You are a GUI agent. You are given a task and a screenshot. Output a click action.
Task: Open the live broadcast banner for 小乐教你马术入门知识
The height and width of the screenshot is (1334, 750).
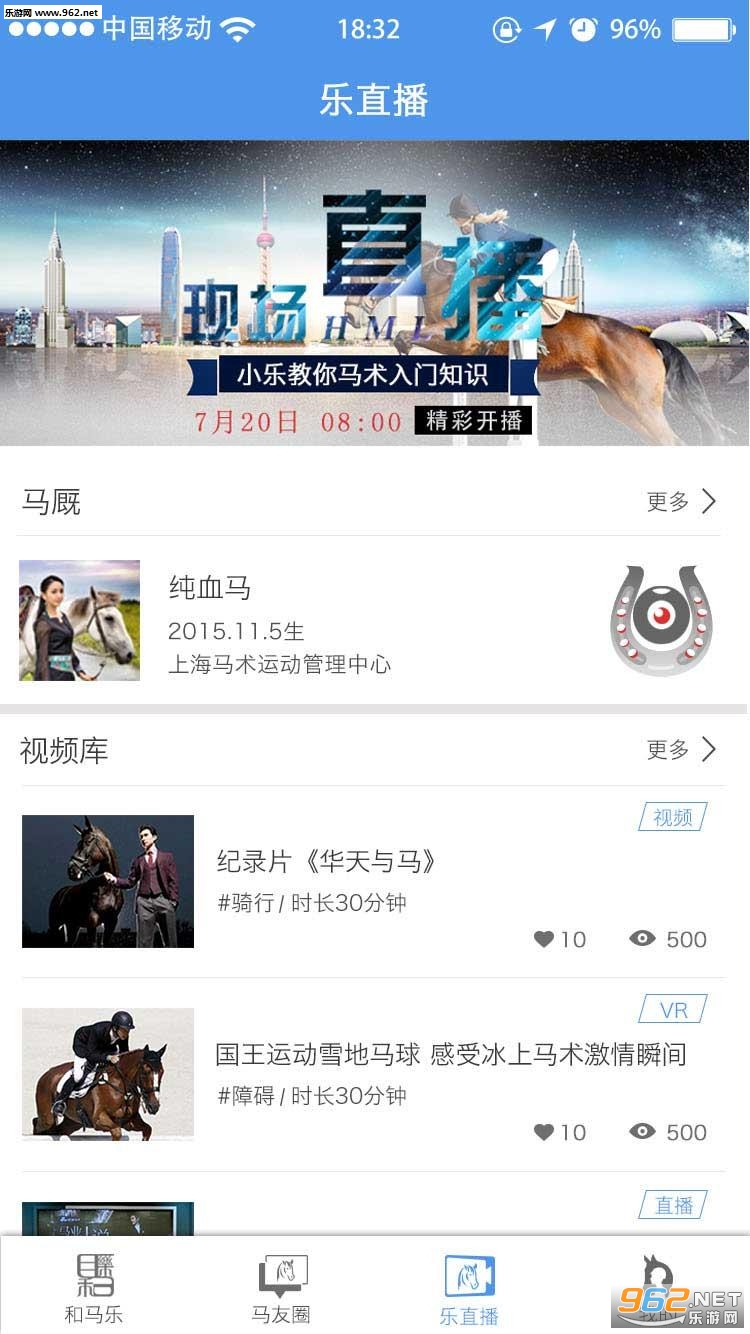[x=375, y=293]
